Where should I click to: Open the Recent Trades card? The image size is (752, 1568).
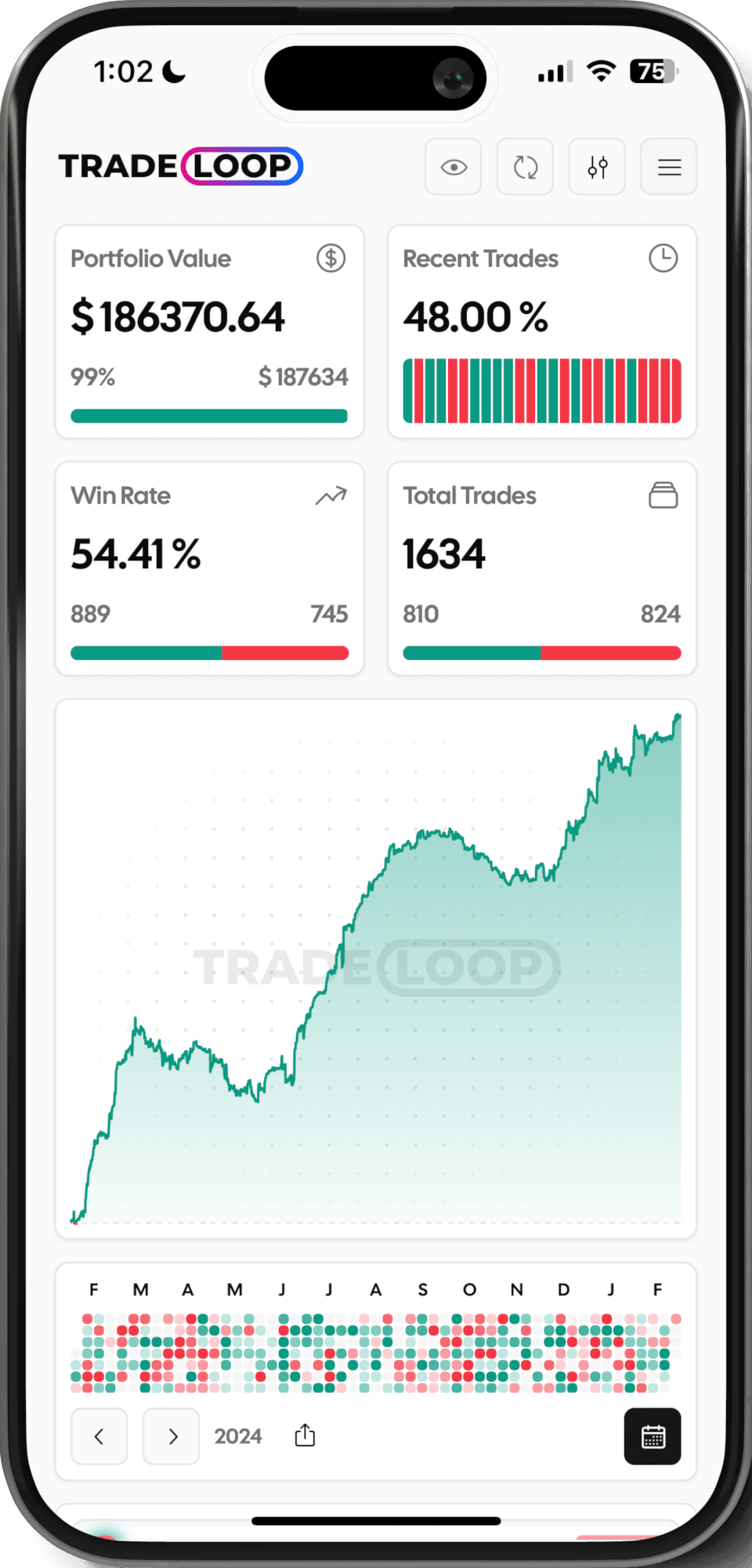pos(541,332)
